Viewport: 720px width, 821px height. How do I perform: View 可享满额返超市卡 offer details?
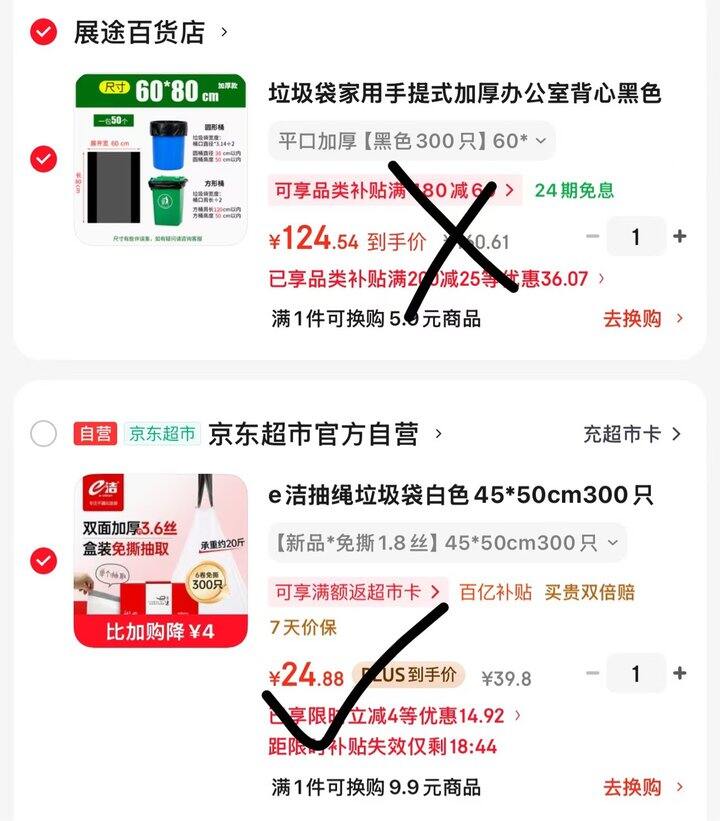point(355,592)
